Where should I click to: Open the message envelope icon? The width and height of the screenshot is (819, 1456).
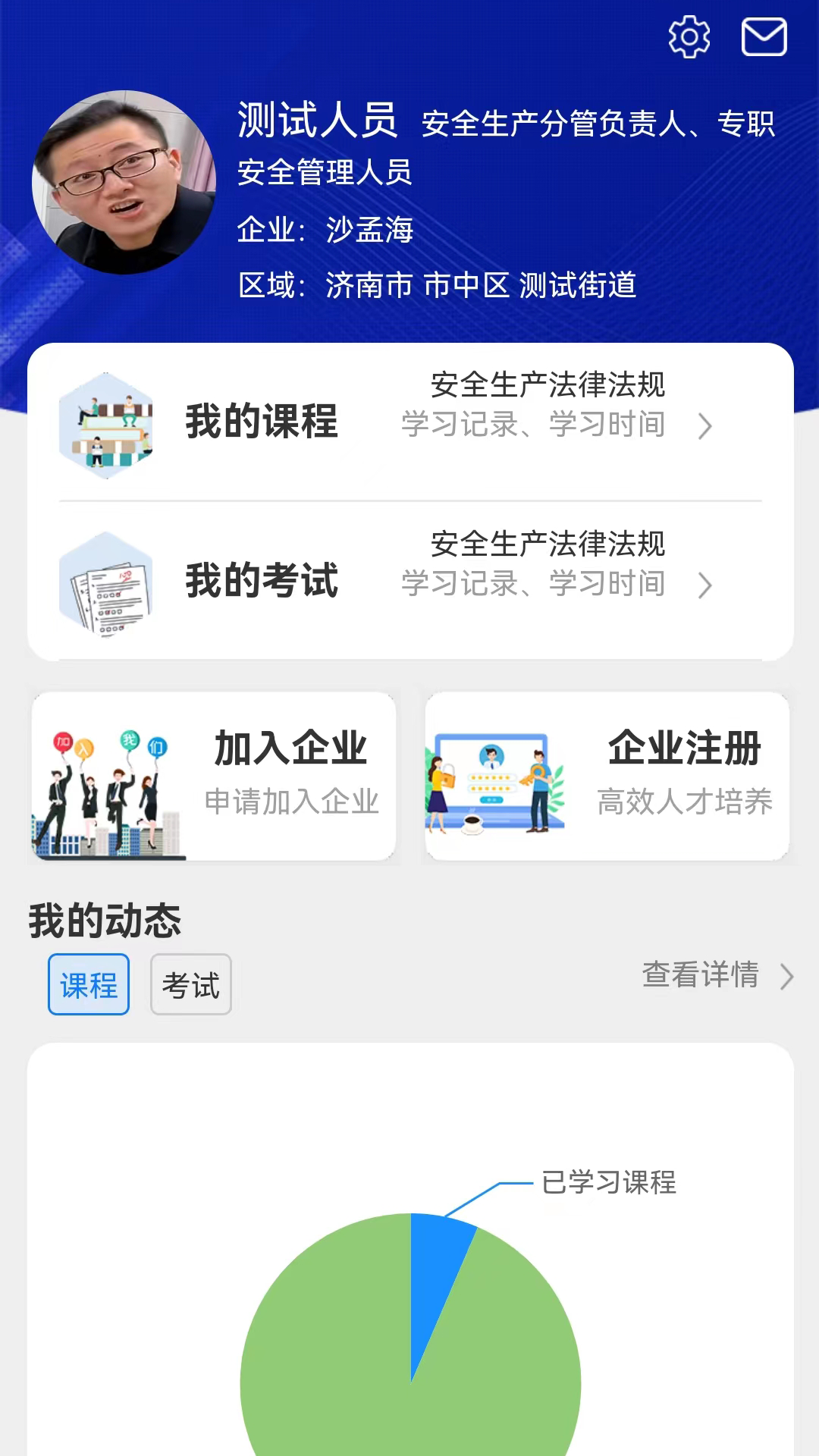[764, 35]
